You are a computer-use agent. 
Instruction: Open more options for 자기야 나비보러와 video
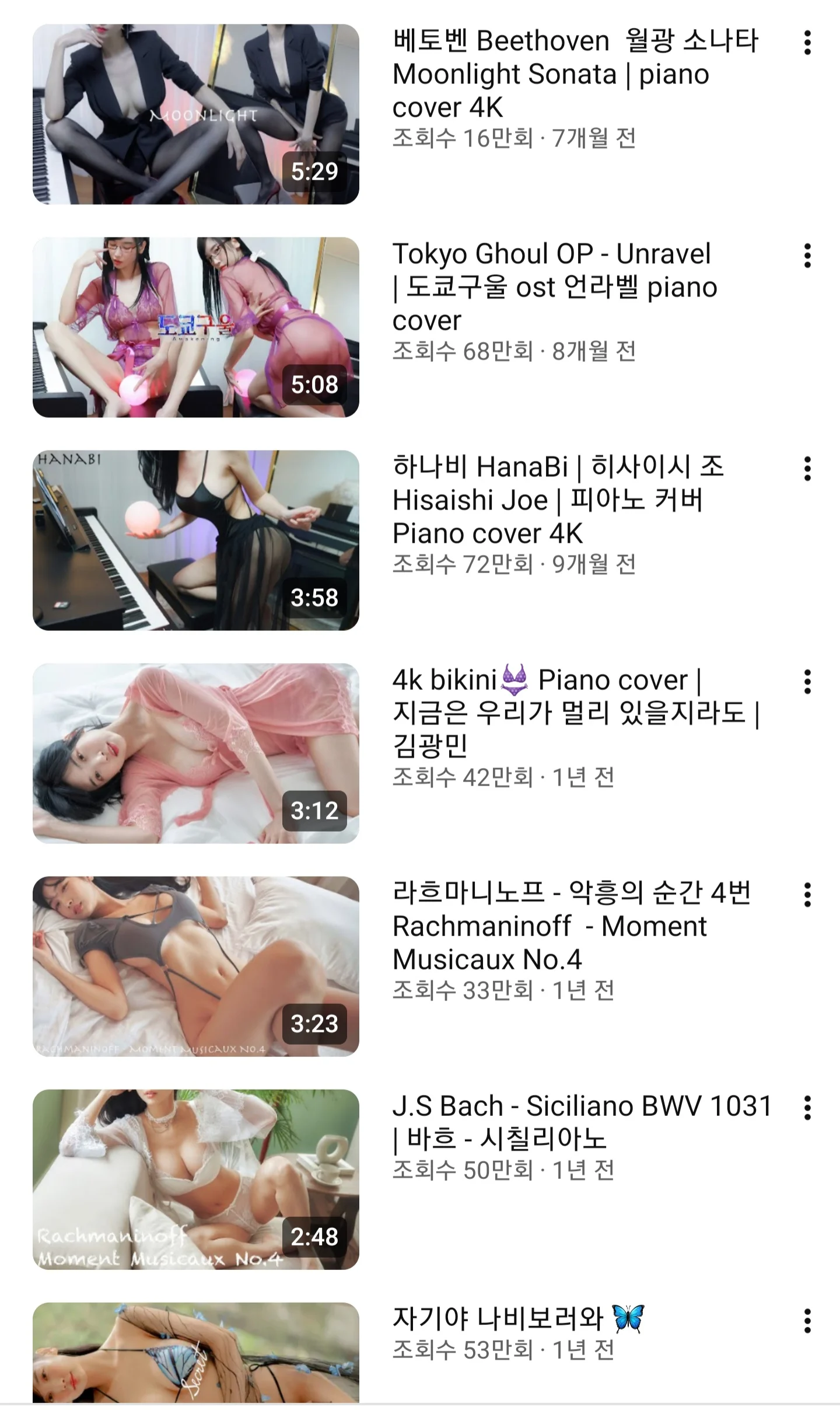807,1321
